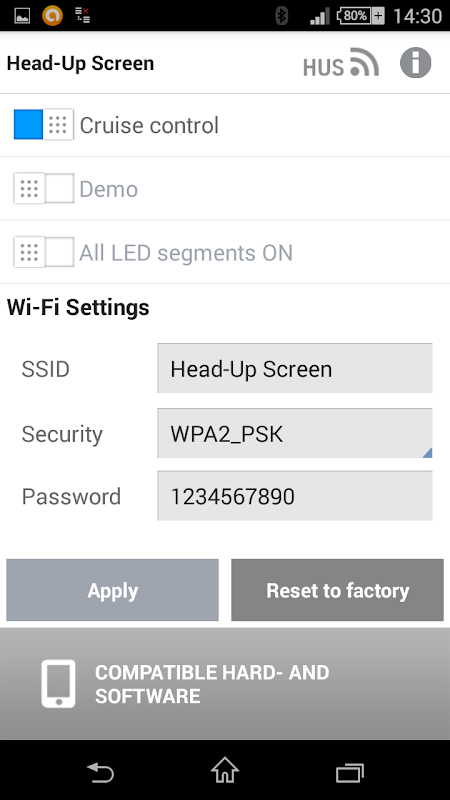Open recent apps from navigation bar
This screenshot has width=450, height=800.
tap(350, 772)
